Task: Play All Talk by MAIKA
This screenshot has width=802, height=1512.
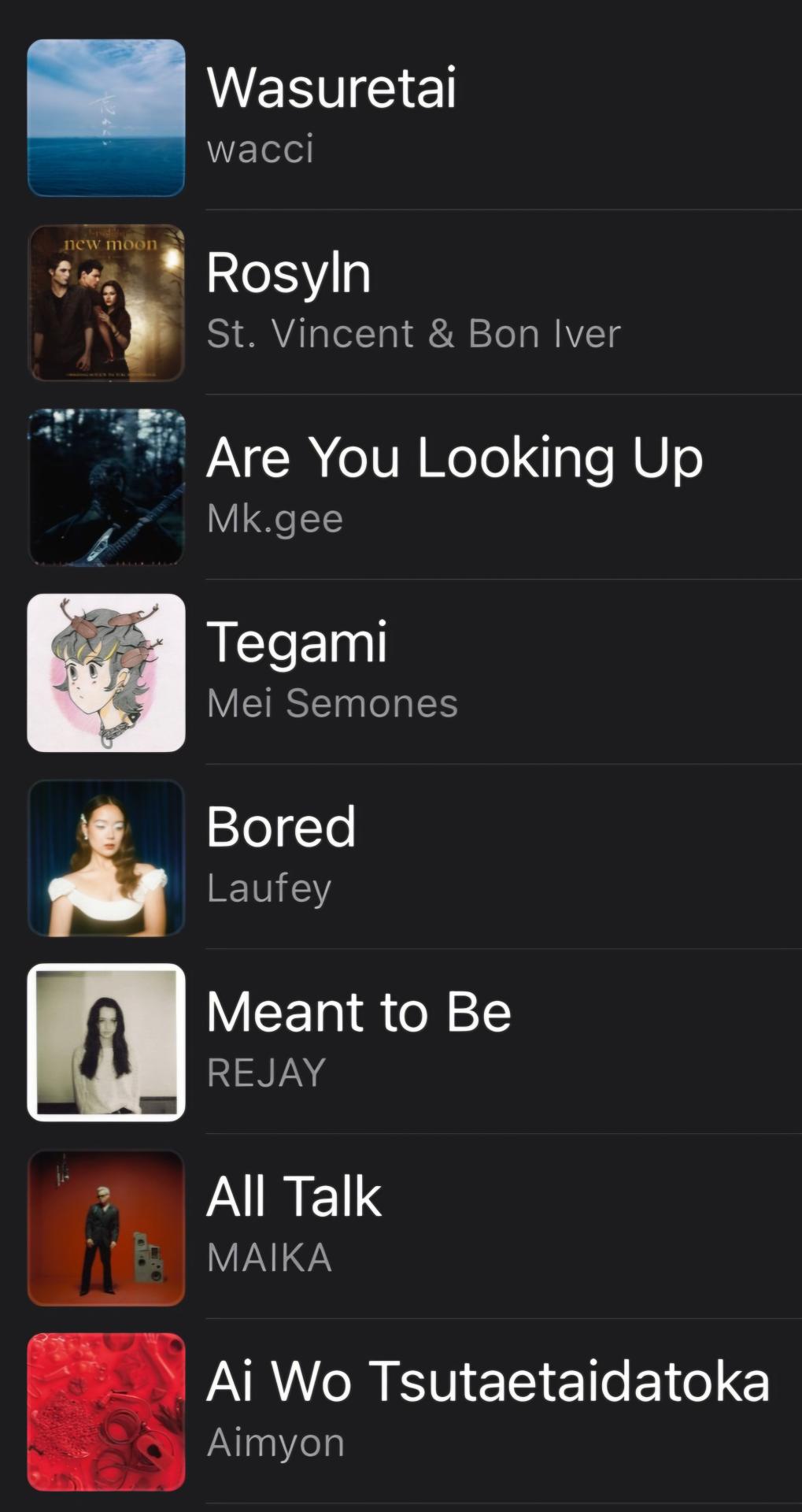Action: (x=293, y=1226)
